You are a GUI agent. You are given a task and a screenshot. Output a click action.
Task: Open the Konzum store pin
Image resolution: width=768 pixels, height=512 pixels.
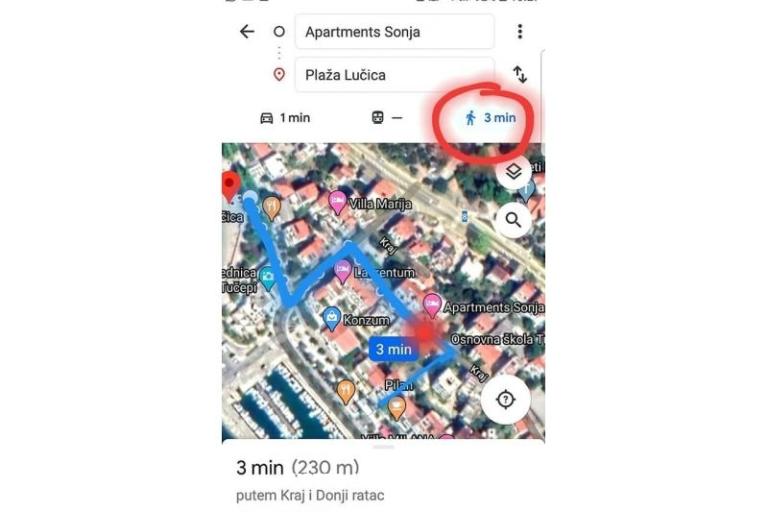pos(331,319)
